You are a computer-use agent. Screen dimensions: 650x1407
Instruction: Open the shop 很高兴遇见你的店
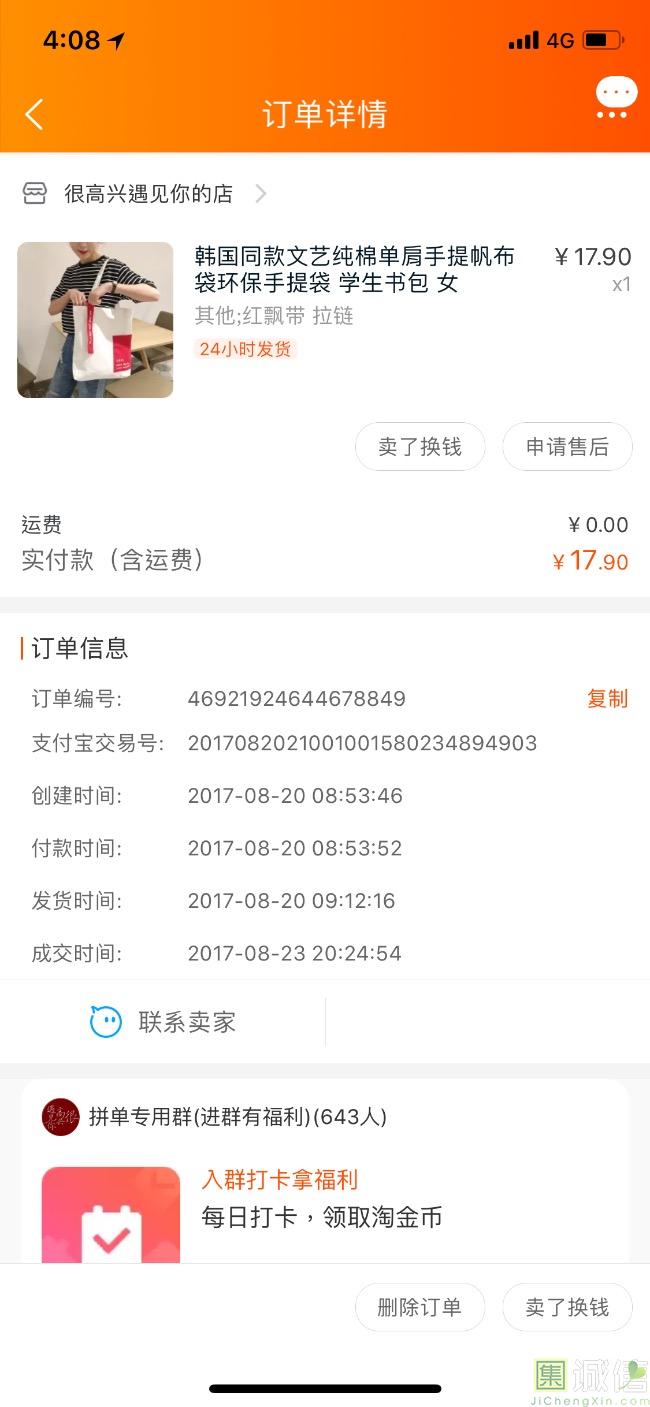[148, 194]
